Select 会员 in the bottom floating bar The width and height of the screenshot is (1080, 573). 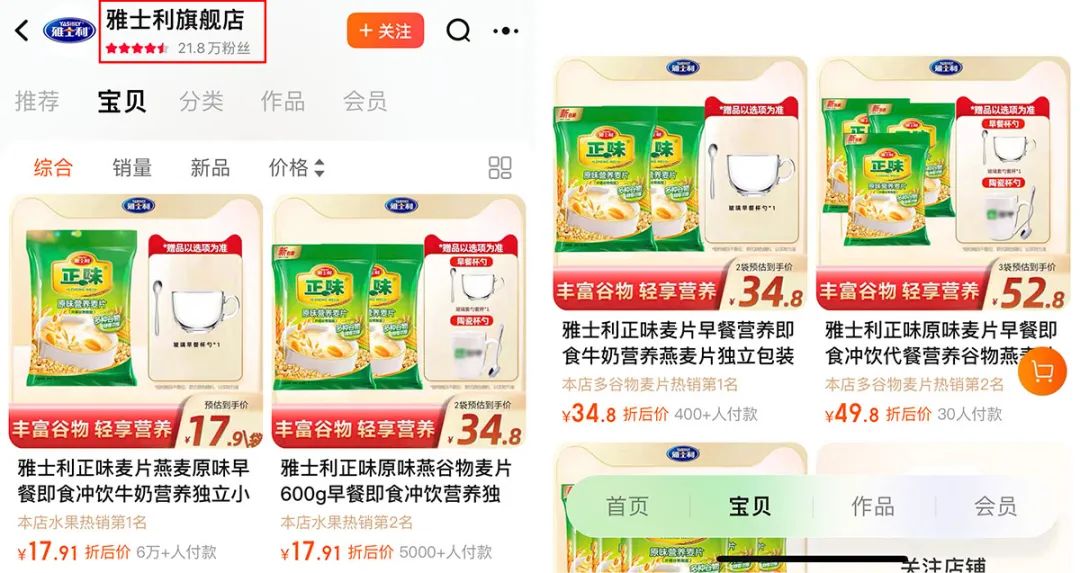996,506
